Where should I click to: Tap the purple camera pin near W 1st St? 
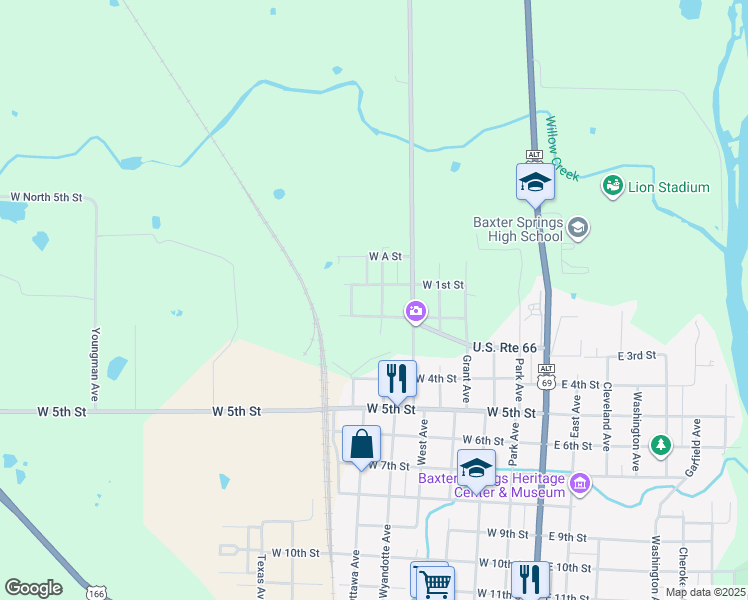pos(416,312)
